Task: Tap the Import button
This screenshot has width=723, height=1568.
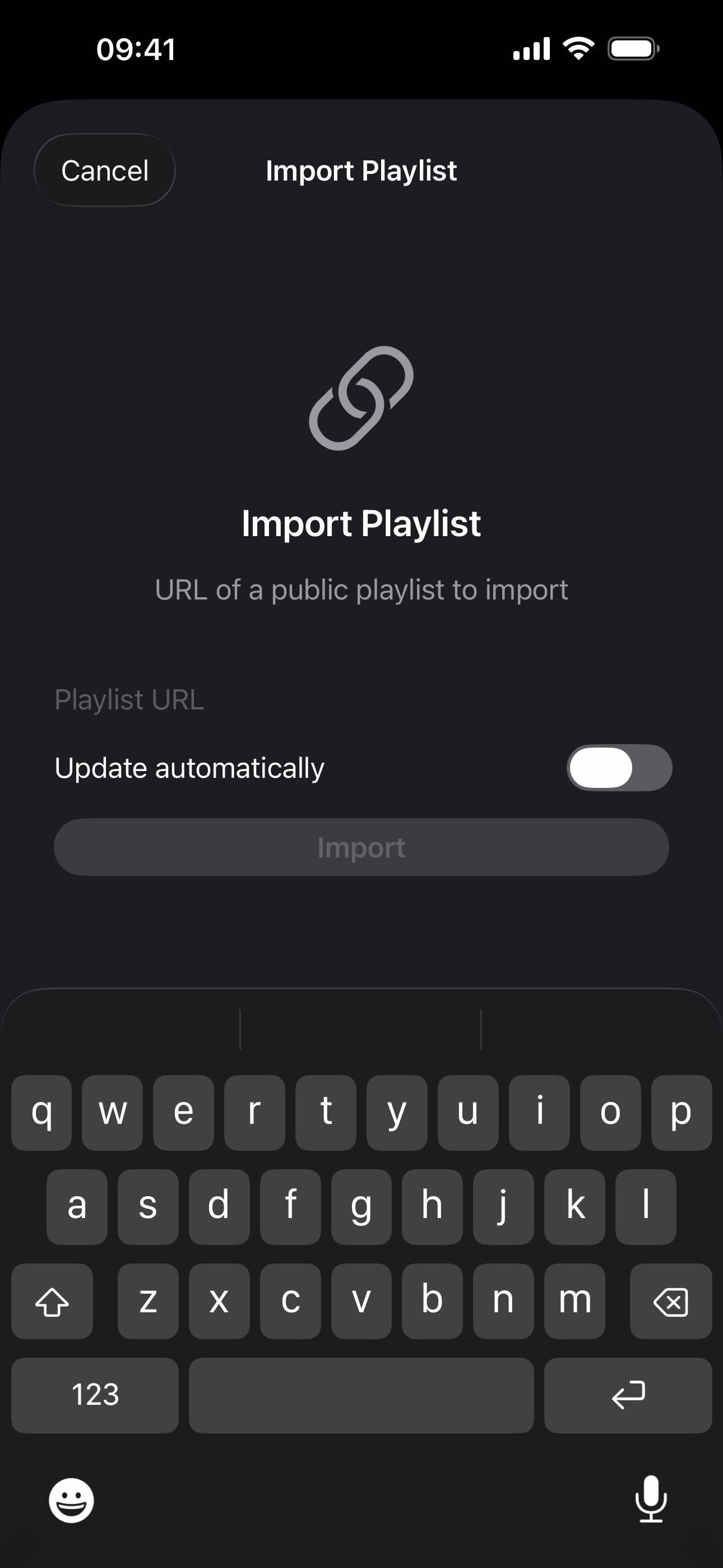Action: 361,847
